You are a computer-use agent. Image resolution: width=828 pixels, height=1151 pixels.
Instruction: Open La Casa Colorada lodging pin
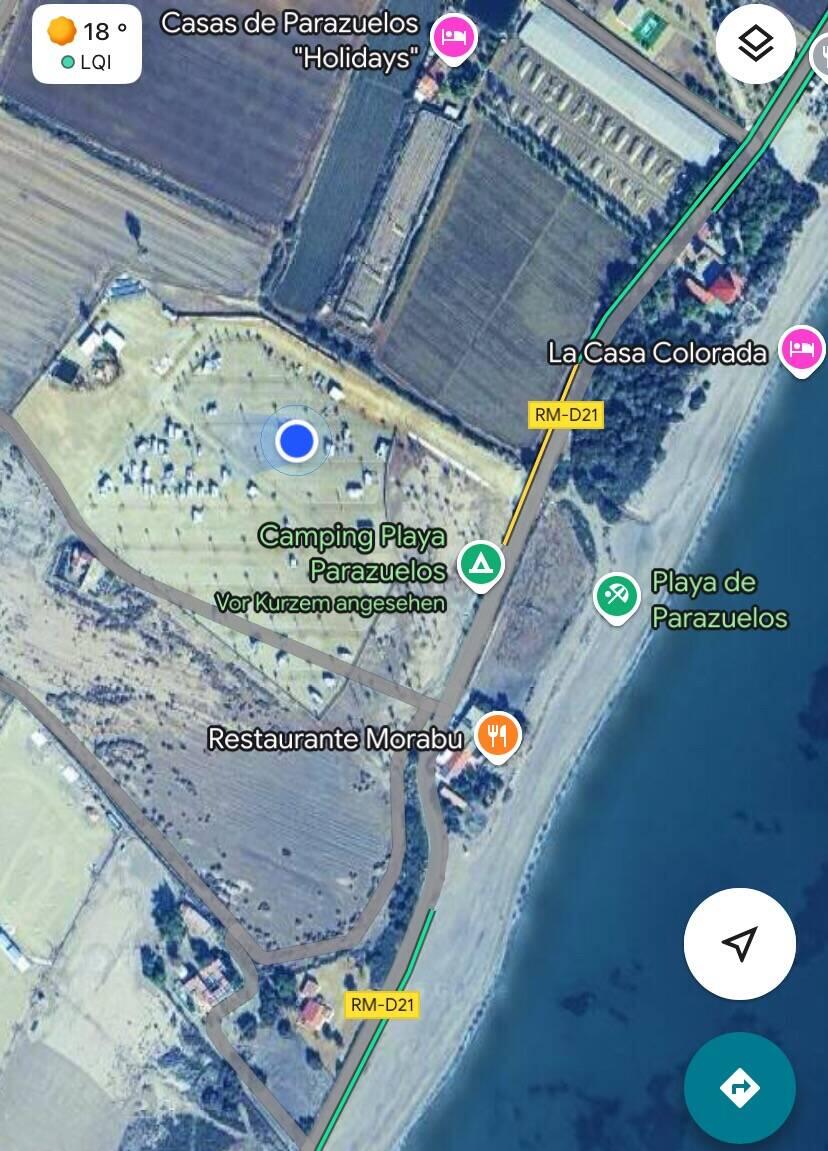(x=802, y=350)
